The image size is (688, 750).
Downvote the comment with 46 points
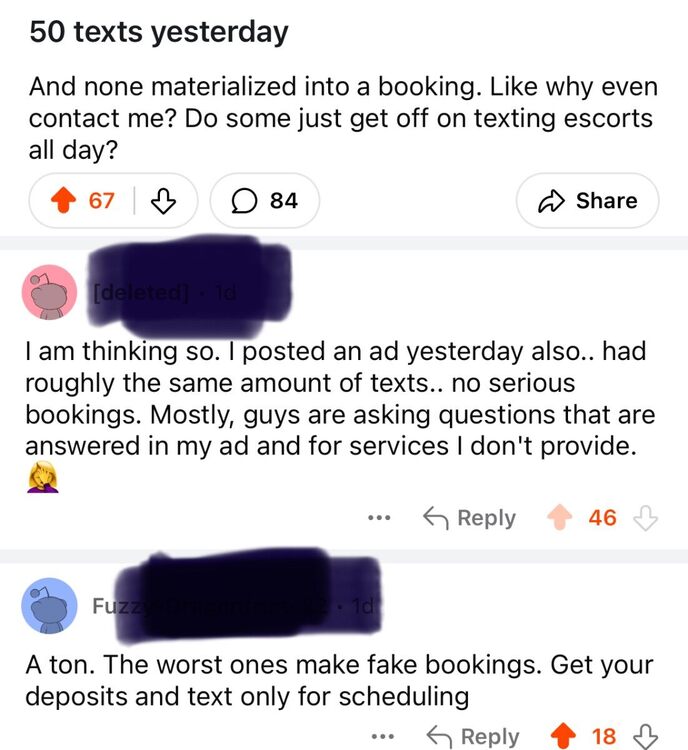(x=647, y=518)
